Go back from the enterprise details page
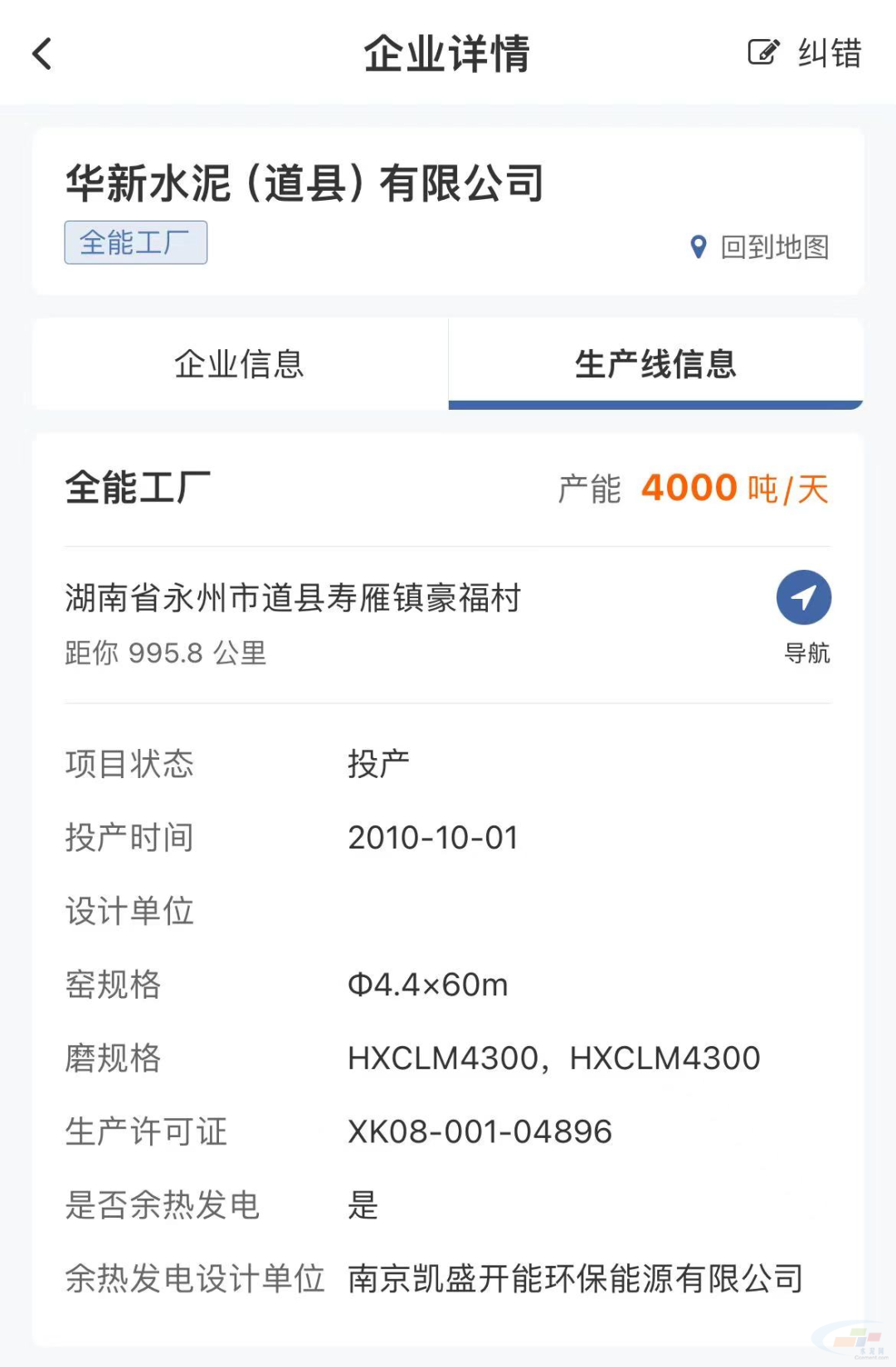Viewport: 896px width, 1367px height. pyautogui.click(x=42, y=55)
